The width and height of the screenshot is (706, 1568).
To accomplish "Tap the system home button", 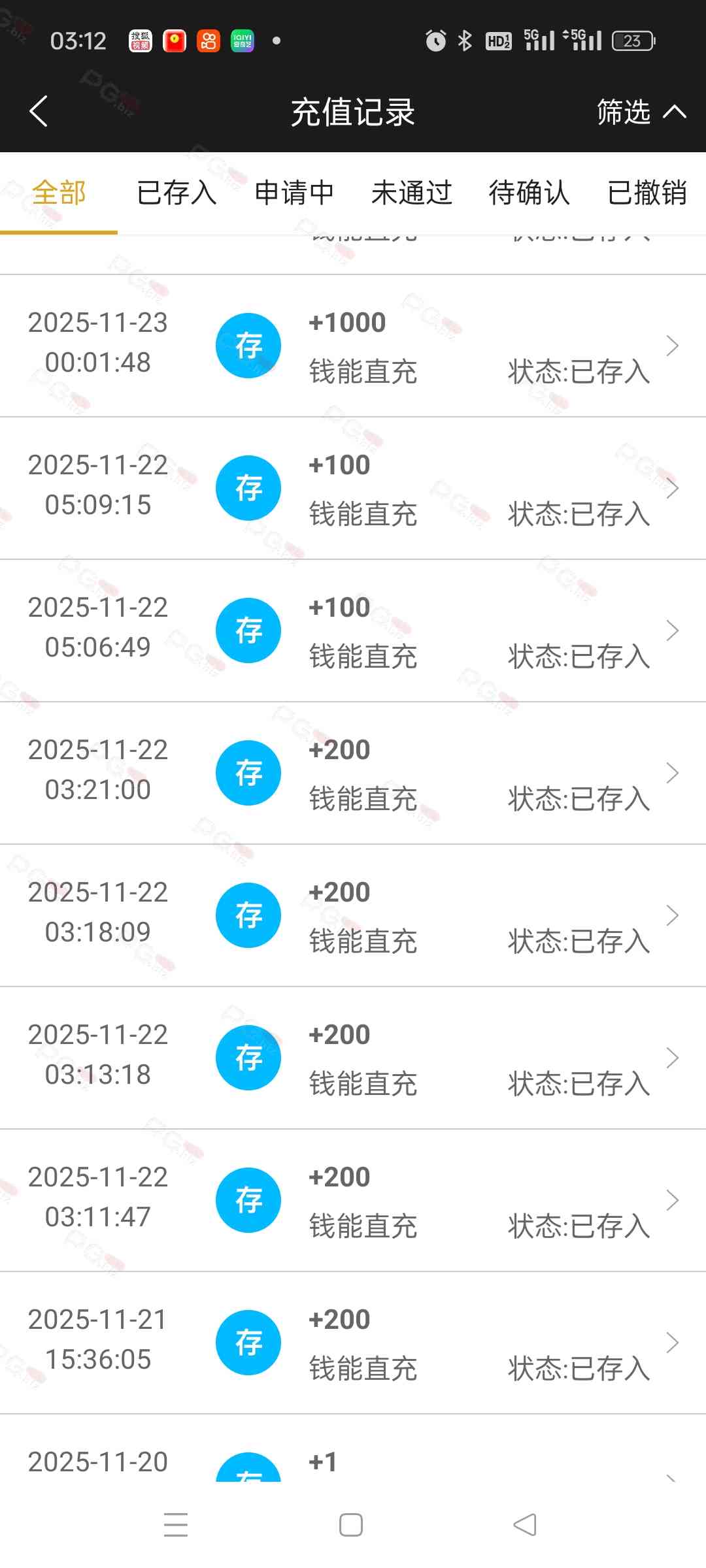I will click(x=351, y=1525).
